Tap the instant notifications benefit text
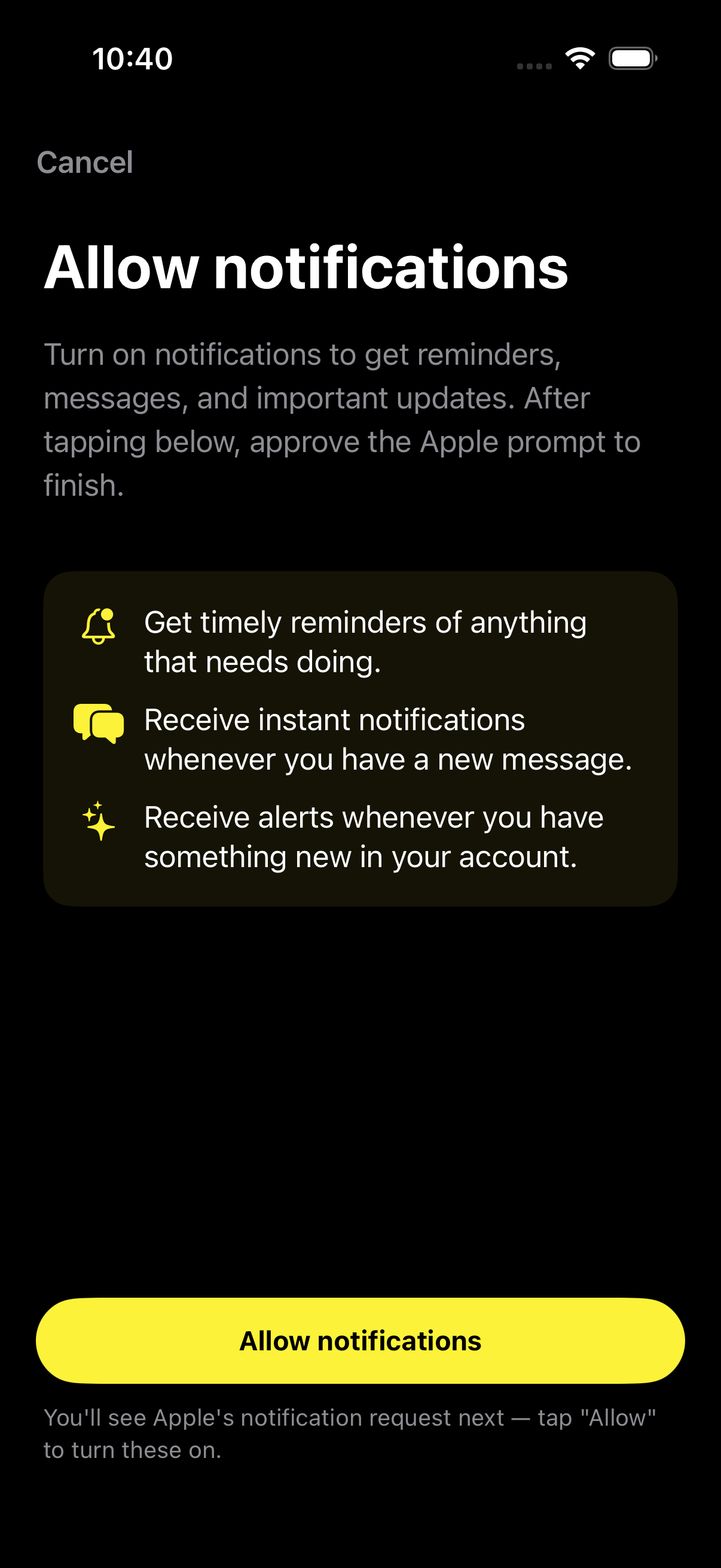721x1568 pixels. (387, 739)
